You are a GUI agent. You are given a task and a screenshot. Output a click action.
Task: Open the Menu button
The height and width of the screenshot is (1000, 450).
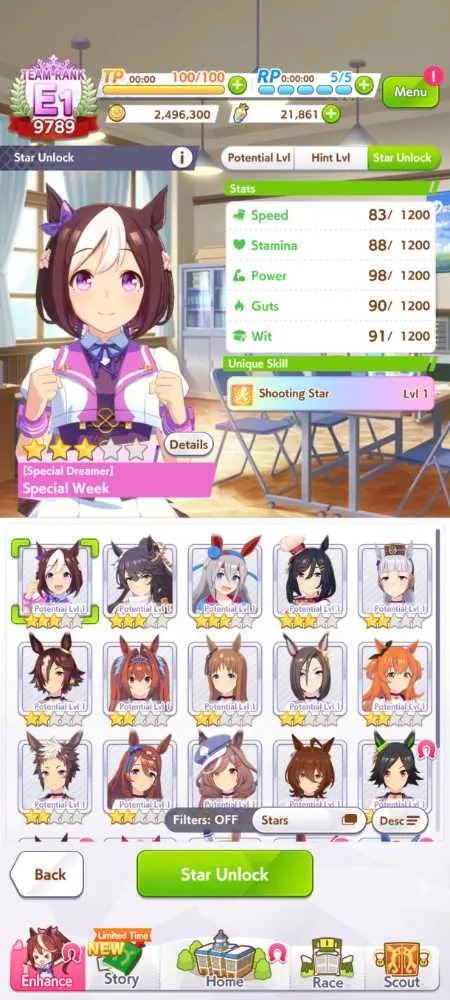pos(410,92)
